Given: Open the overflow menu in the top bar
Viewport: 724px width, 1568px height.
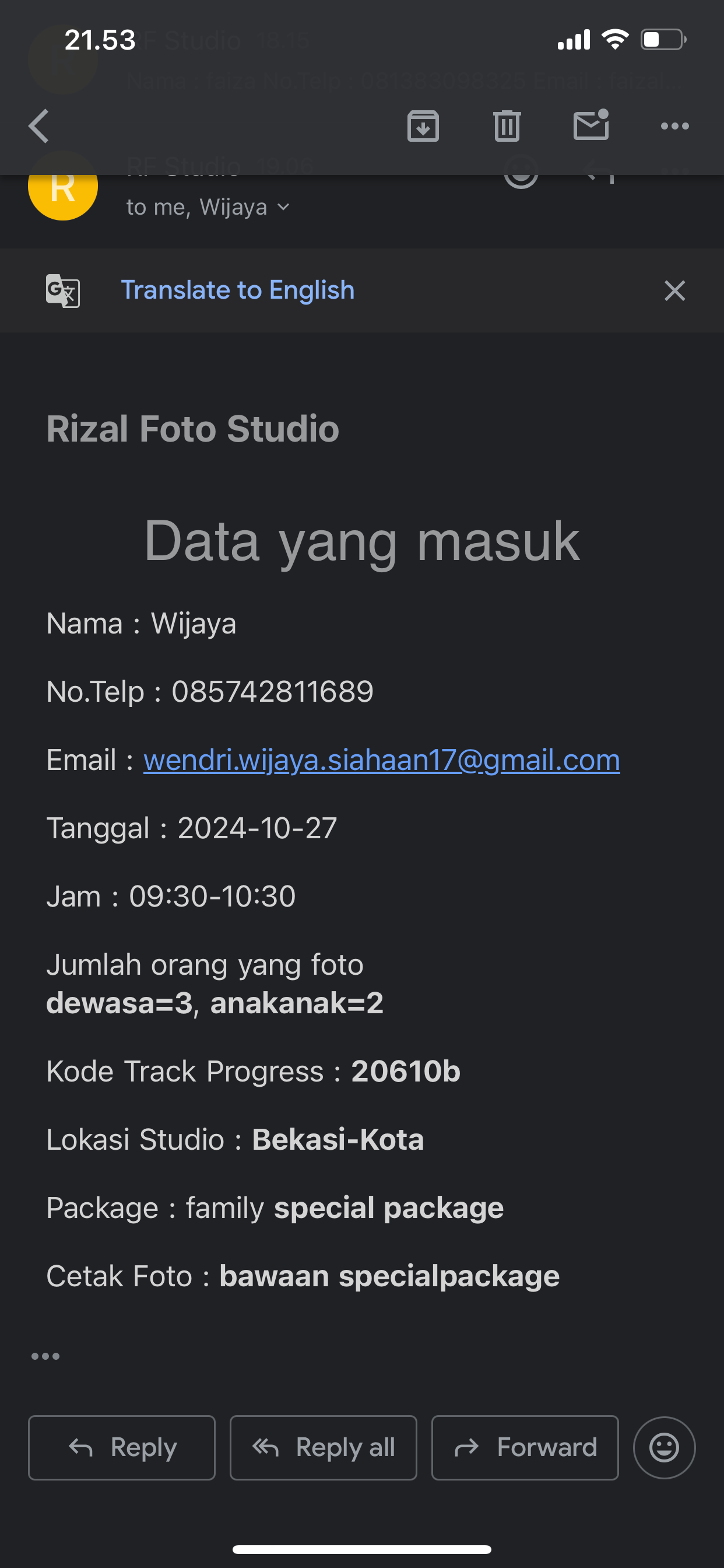Looking at the screenshot, I should pyautogui.click(x=674, y=127).
